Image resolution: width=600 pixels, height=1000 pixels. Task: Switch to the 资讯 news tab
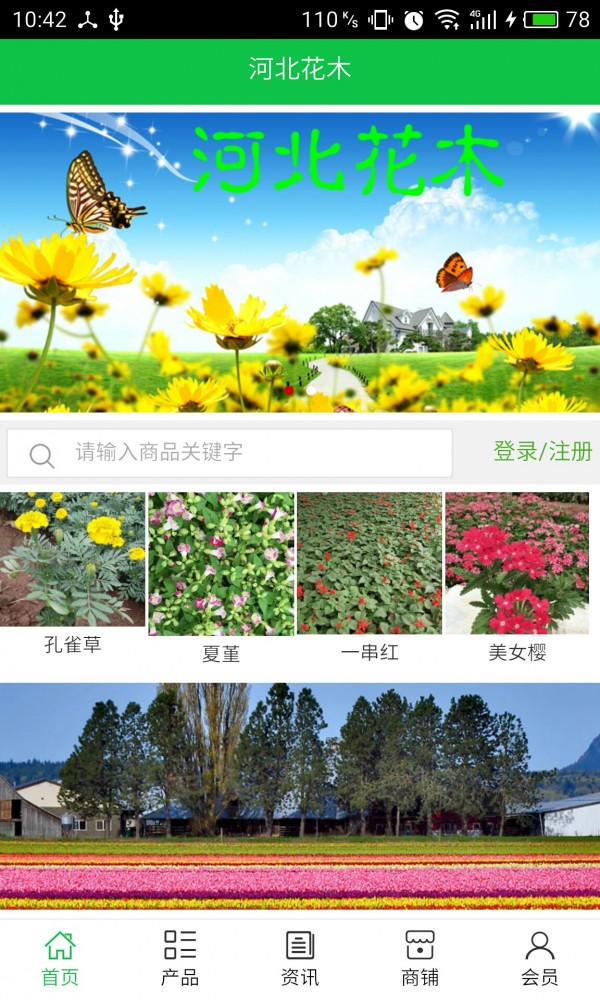(x=300, y=959)
